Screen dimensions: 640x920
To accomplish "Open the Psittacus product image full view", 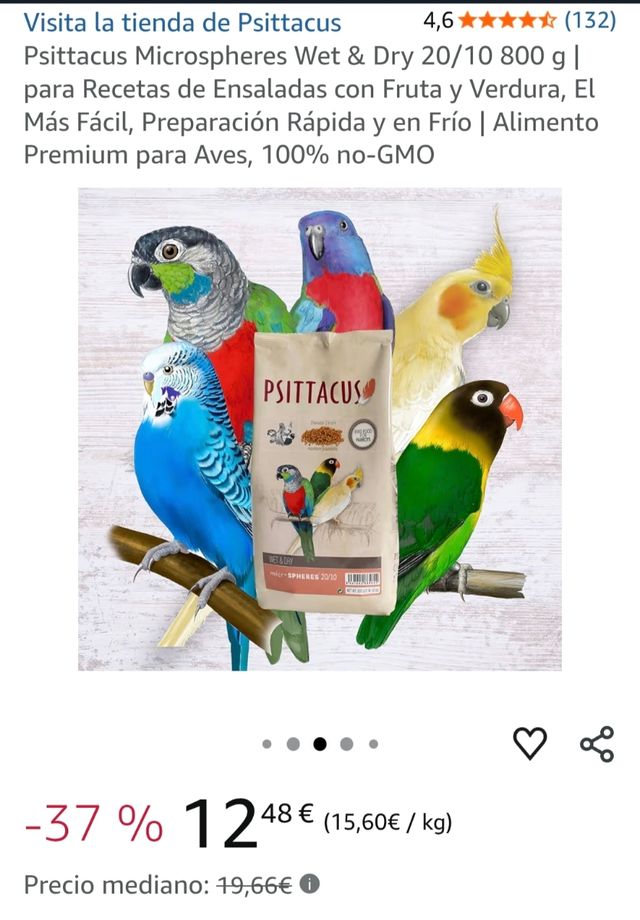I will [320, 430].
